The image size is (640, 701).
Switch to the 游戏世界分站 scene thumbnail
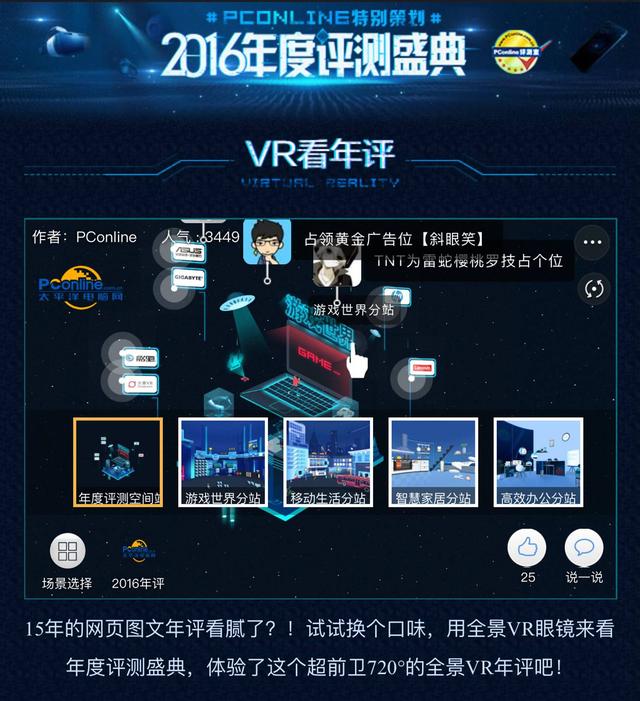click(223, 462)
